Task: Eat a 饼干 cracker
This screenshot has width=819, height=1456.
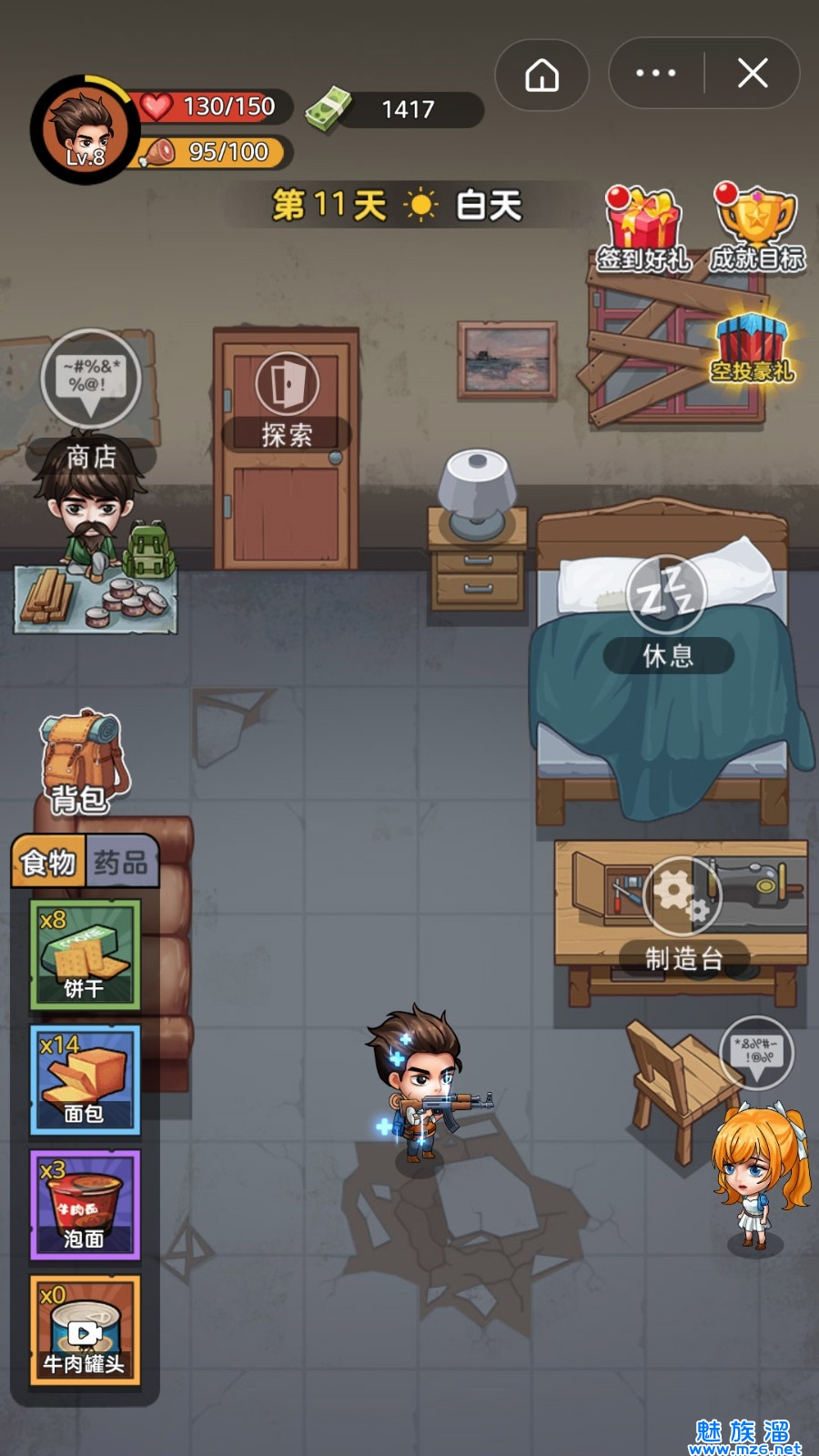Action: pyautogui.click(x=86, y=955)
